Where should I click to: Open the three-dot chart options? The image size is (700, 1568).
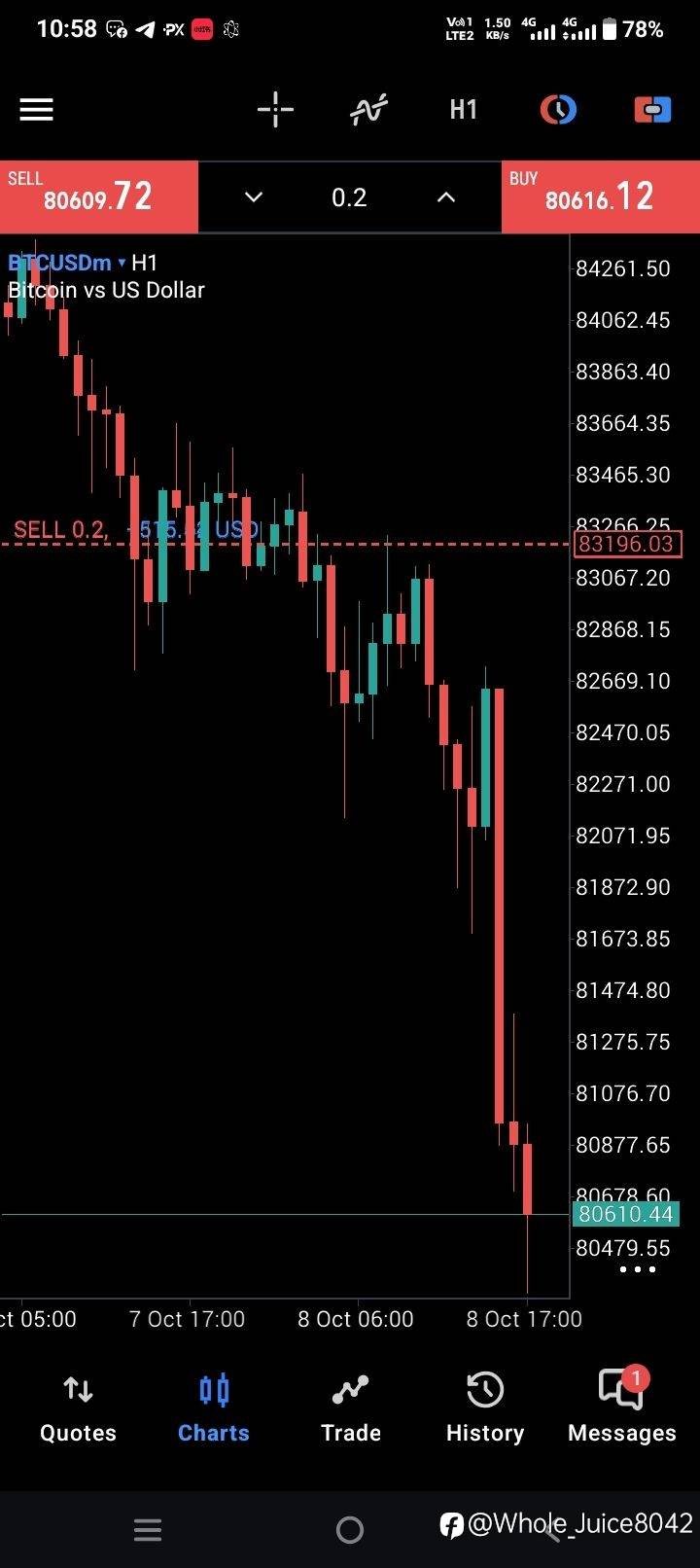pyautogui.click(x=638, y=1268)
